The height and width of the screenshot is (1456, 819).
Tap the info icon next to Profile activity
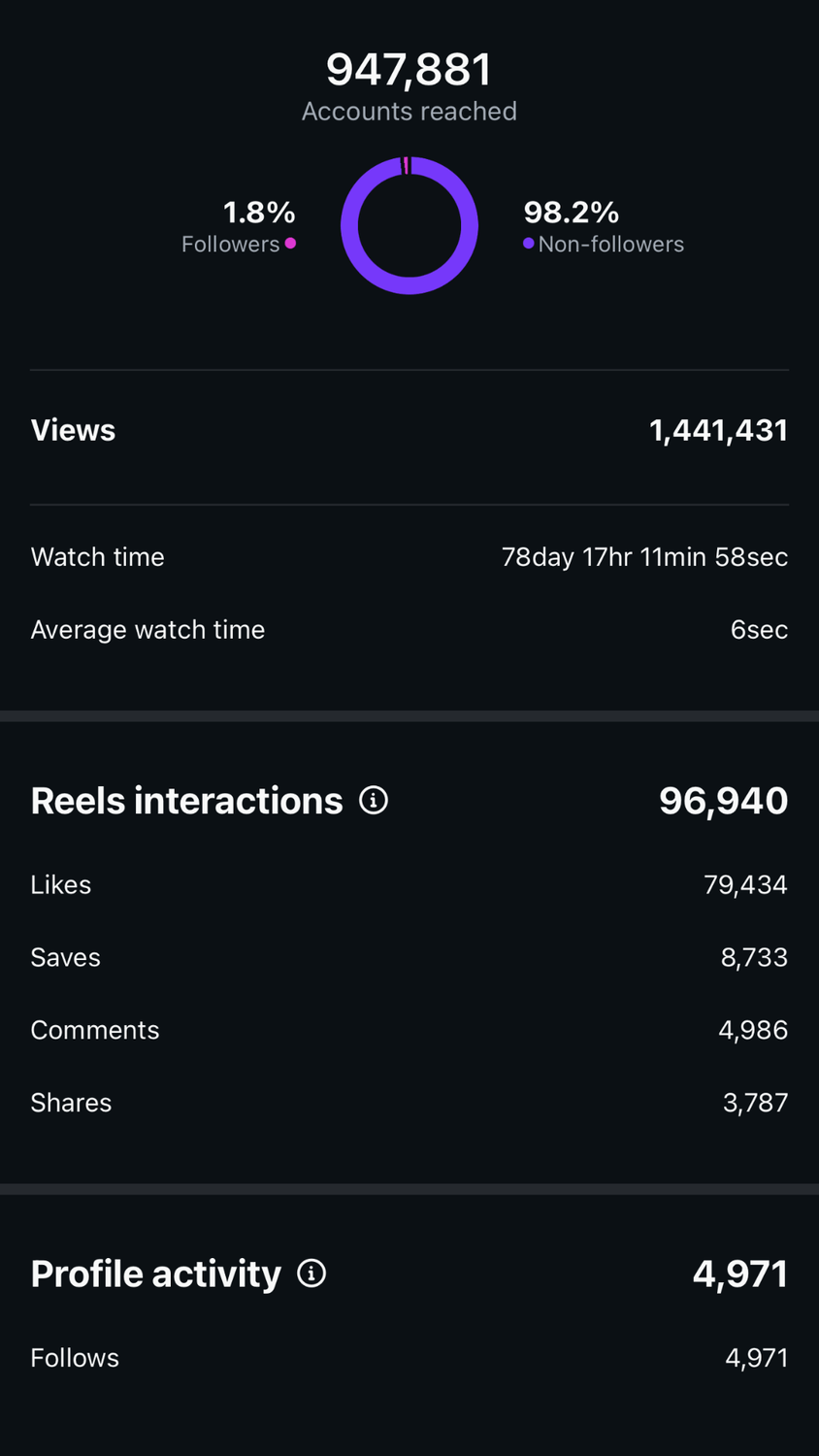click(x=311, y=1274)
